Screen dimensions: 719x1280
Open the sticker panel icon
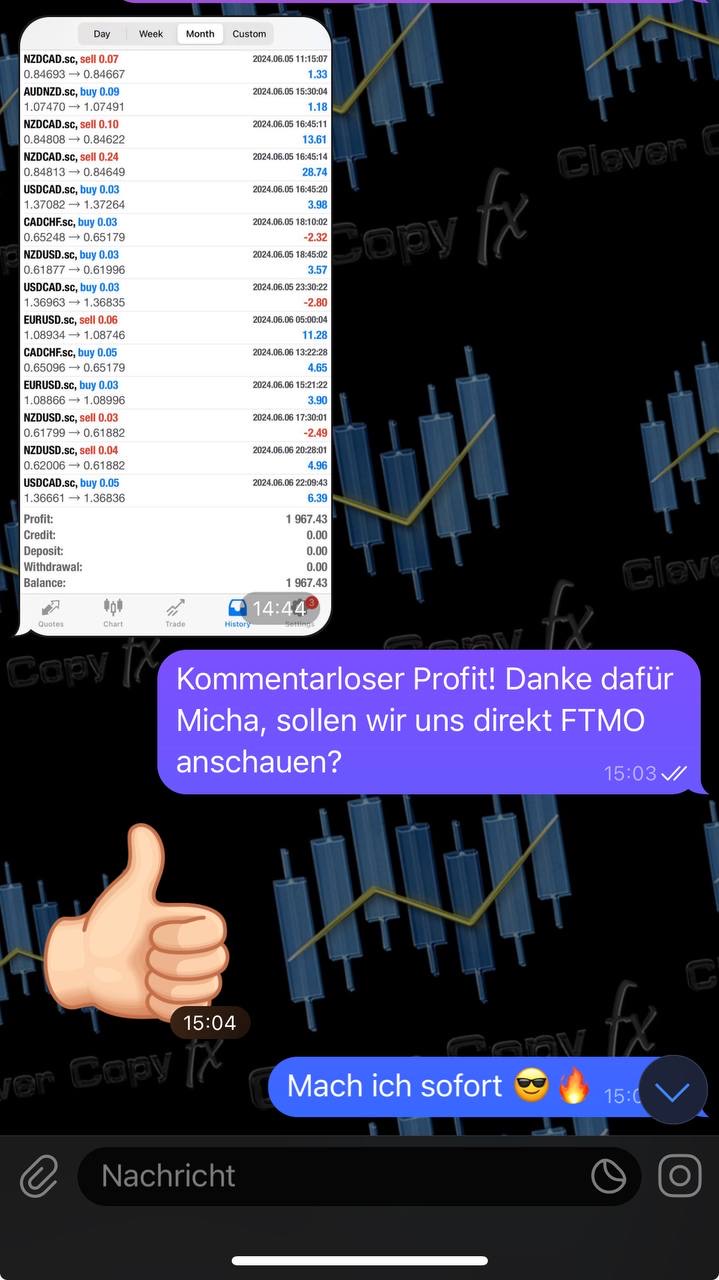pos(608,1176)
